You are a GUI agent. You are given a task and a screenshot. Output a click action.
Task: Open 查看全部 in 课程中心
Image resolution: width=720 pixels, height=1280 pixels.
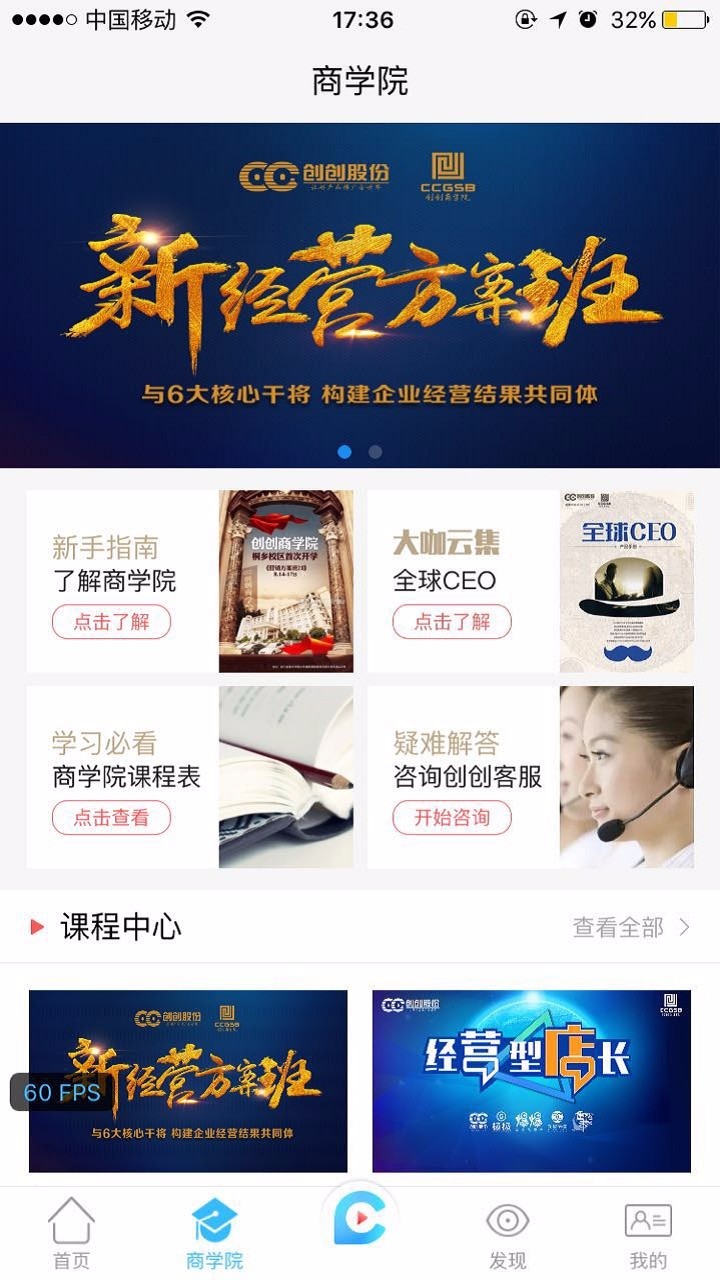[630, 928]
